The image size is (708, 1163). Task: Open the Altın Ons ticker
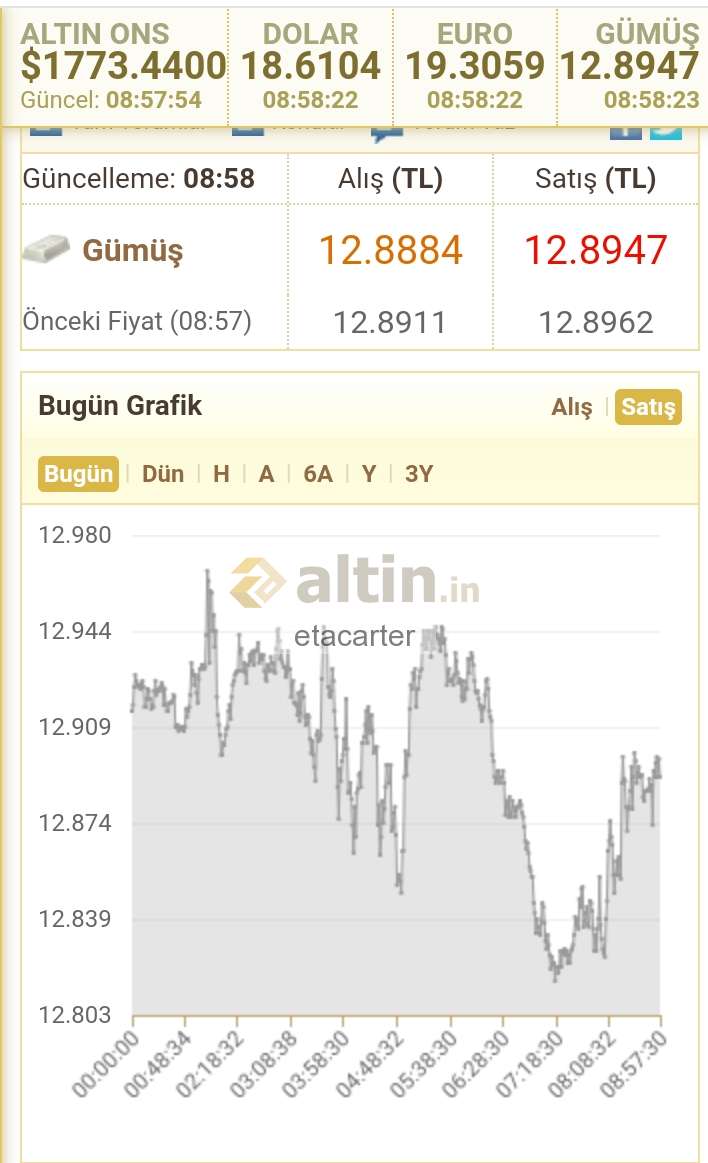(x=122, y=66)
